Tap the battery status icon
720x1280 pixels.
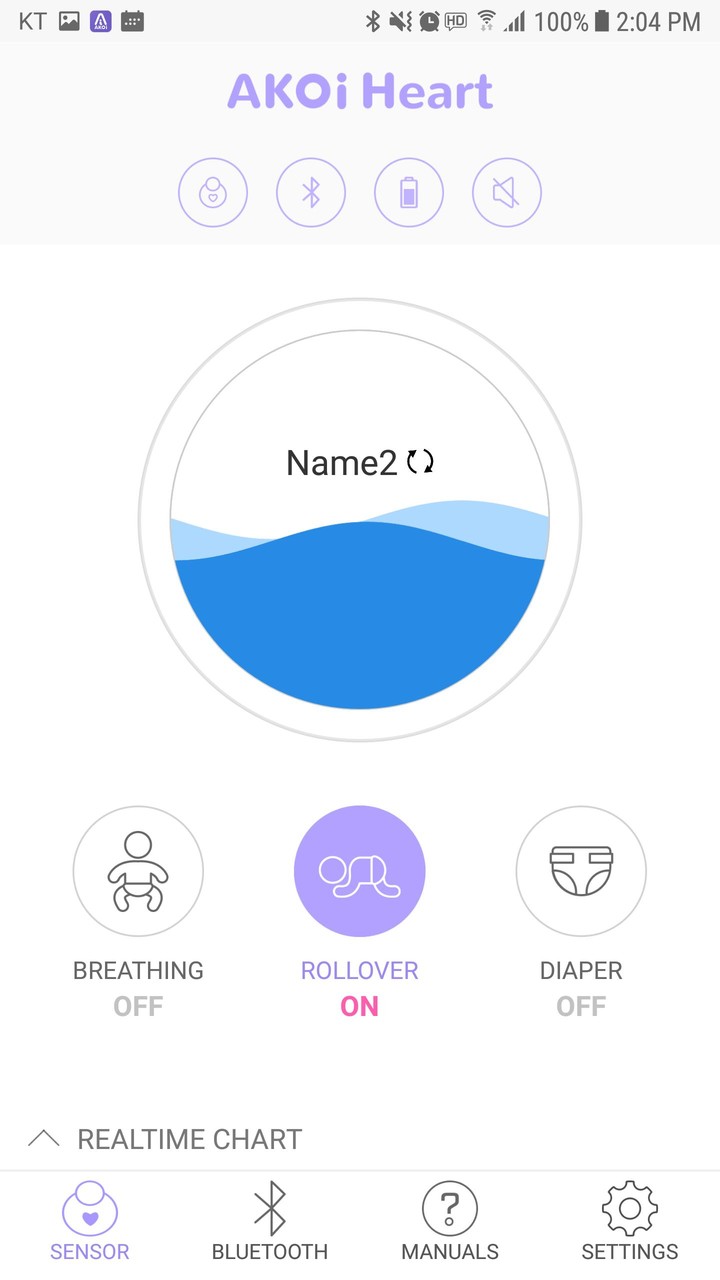pos(408,192)
